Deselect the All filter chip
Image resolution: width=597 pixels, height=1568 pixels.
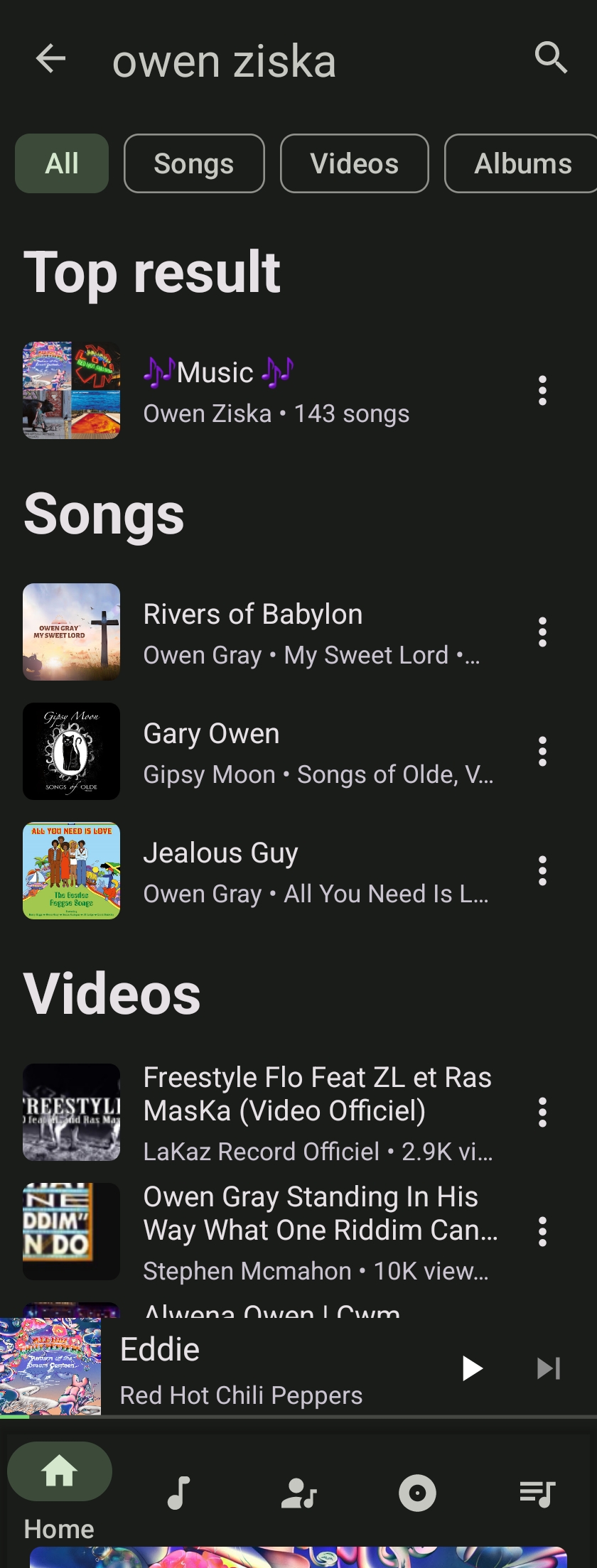(61, 163)
